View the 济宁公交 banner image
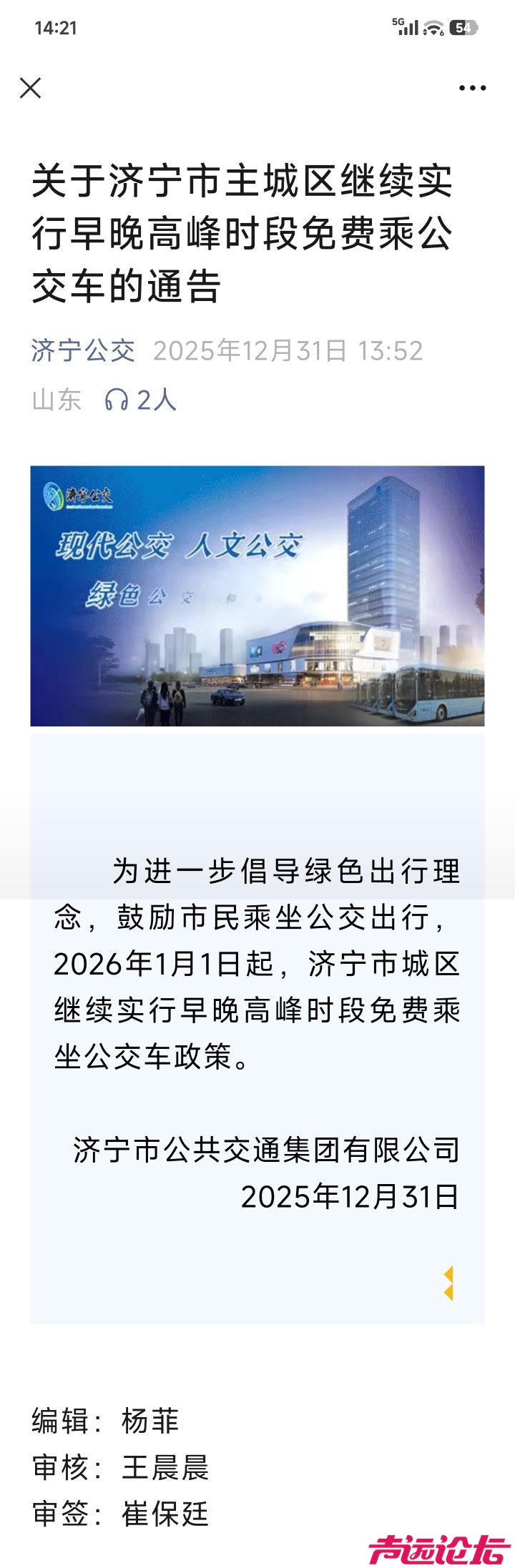The height and width of the screenshot is (1568, 515). click(257, 595)
